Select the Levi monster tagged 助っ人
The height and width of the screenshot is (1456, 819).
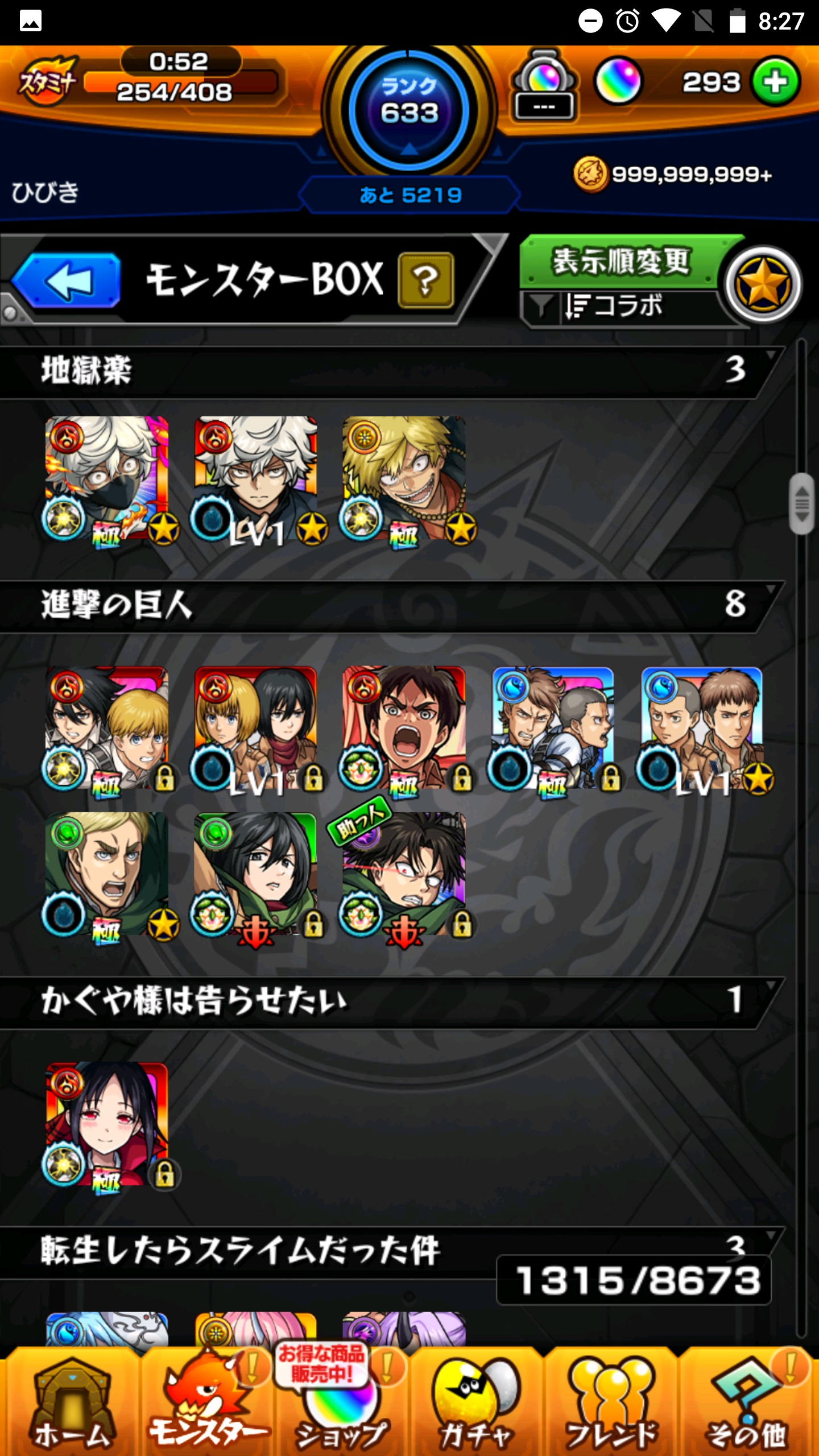point(405,874)
